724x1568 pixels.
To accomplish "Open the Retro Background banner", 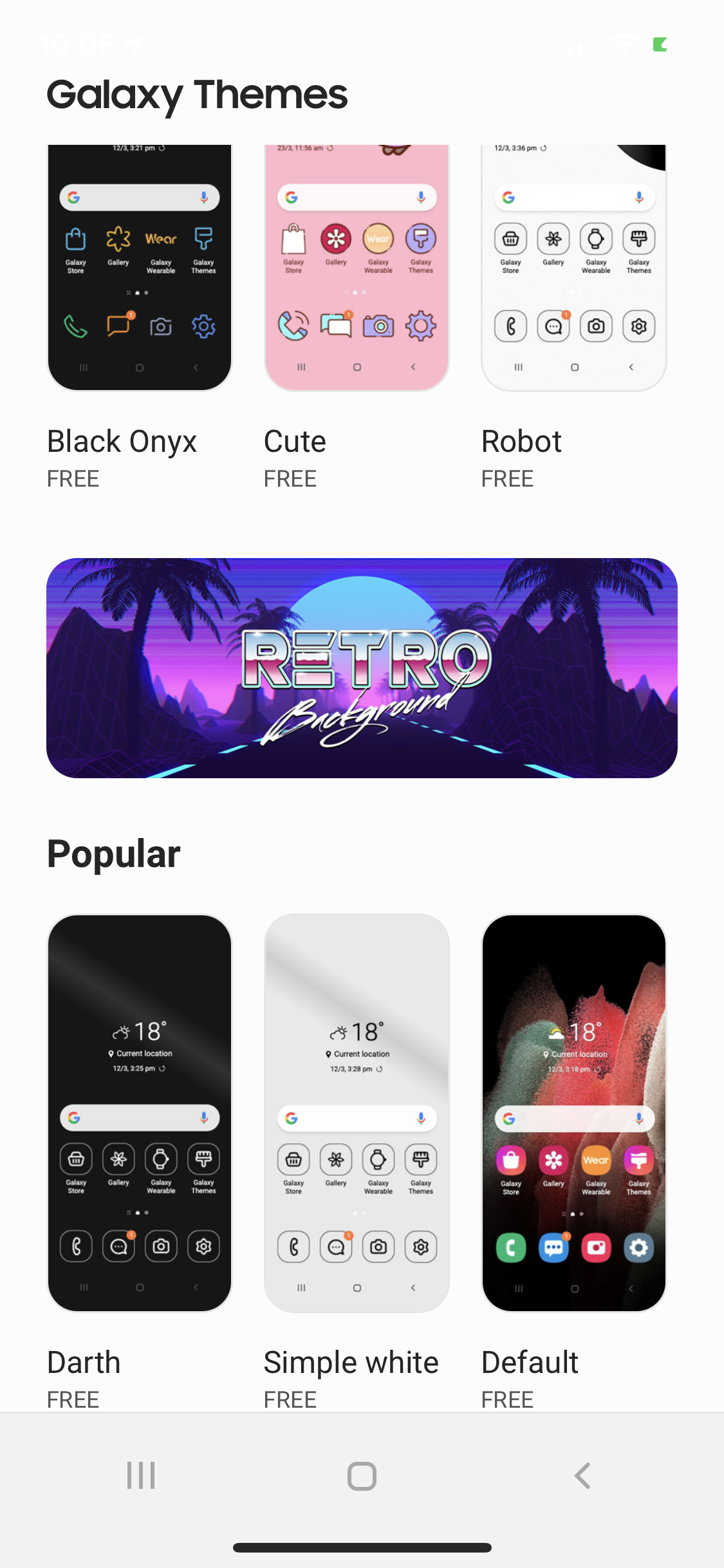I will point(362,668).
